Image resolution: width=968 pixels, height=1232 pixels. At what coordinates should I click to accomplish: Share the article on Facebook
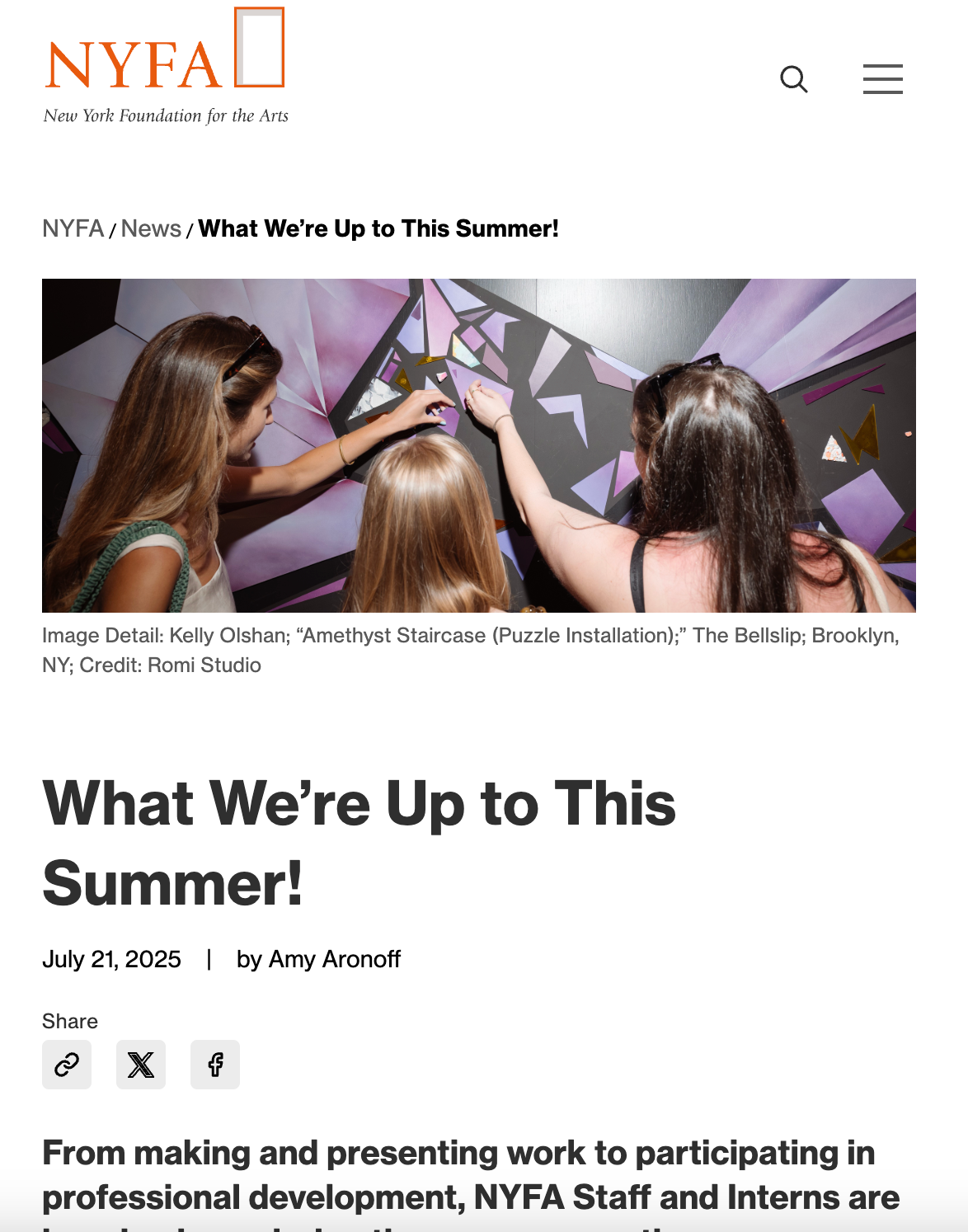(215, 1065)
